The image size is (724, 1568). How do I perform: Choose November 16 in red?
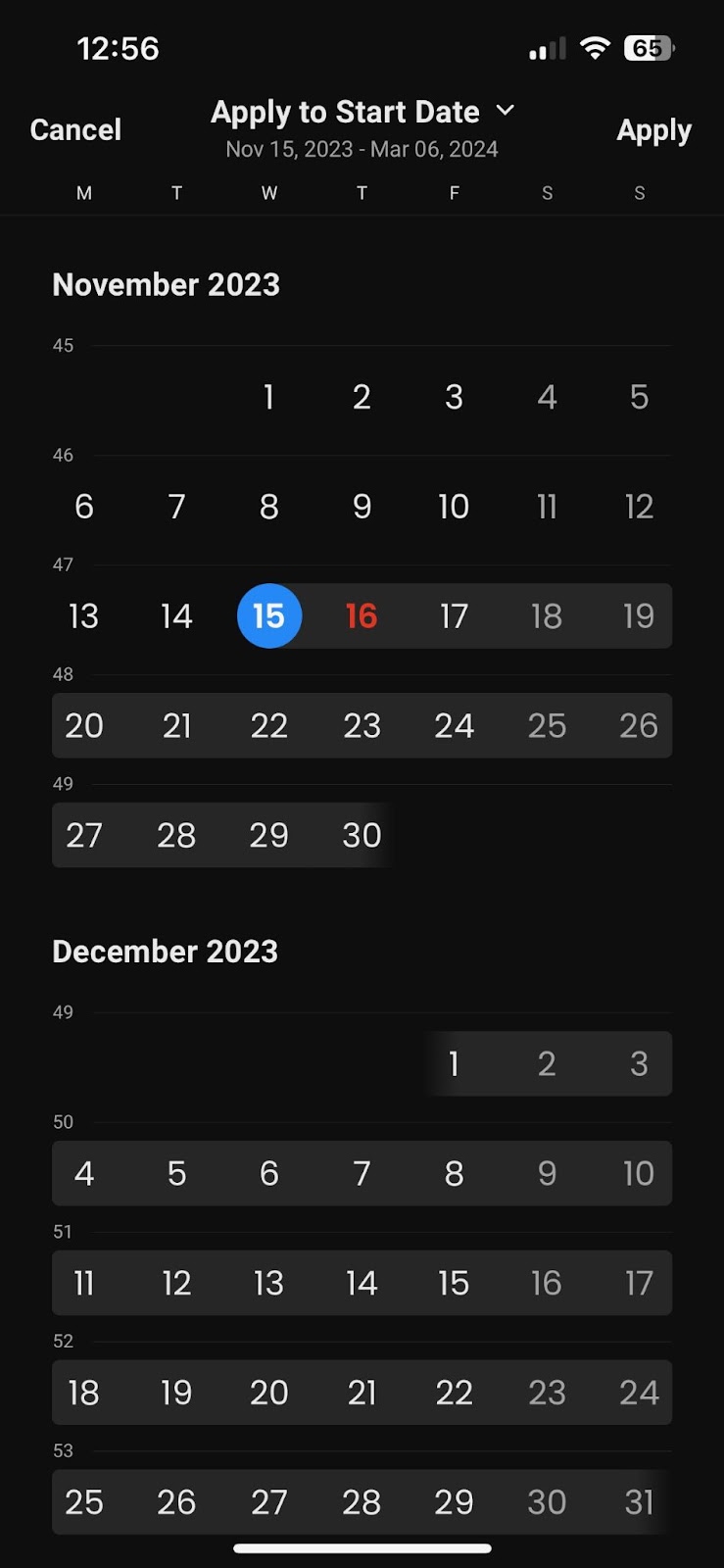[x=362, y=615]
